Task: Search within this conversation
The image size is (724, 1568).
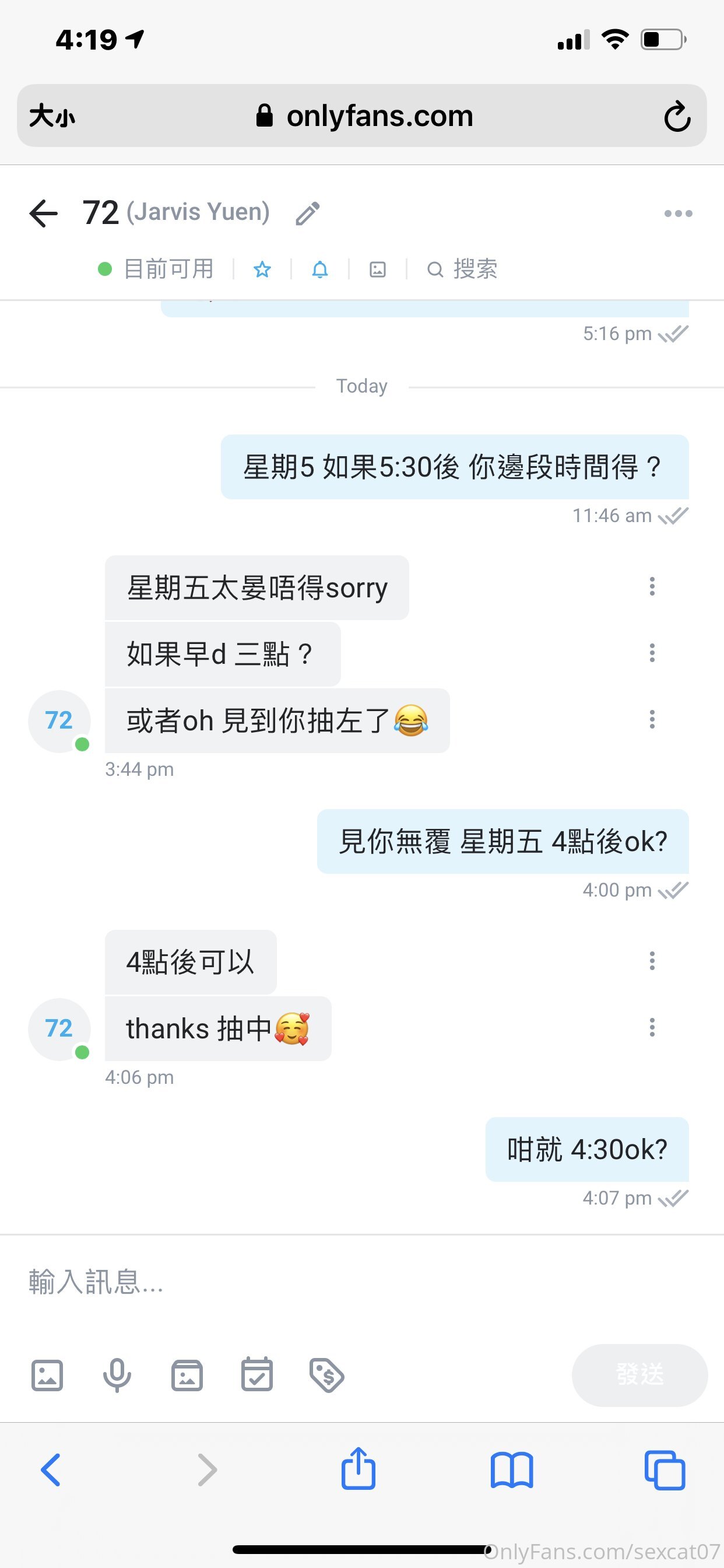Action: (462, 269)
